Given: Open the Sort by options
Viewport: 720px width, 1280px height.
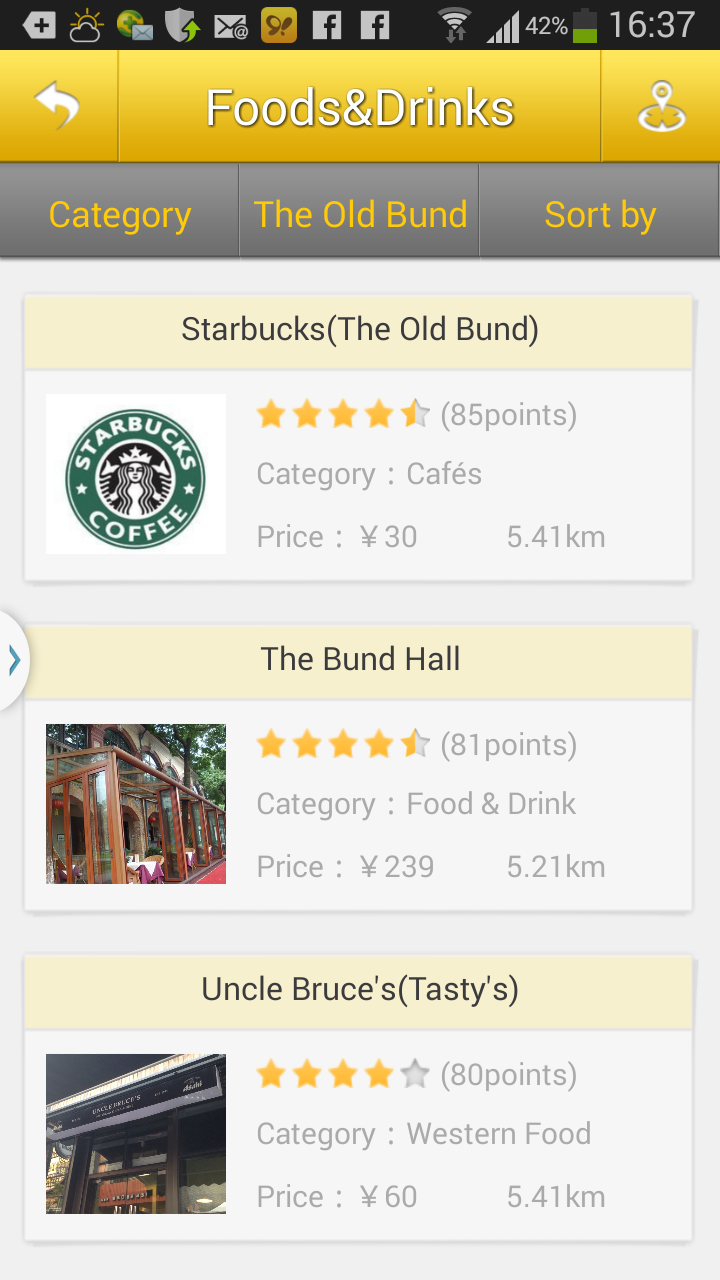Looking at the screenshot, I should 600,214.
